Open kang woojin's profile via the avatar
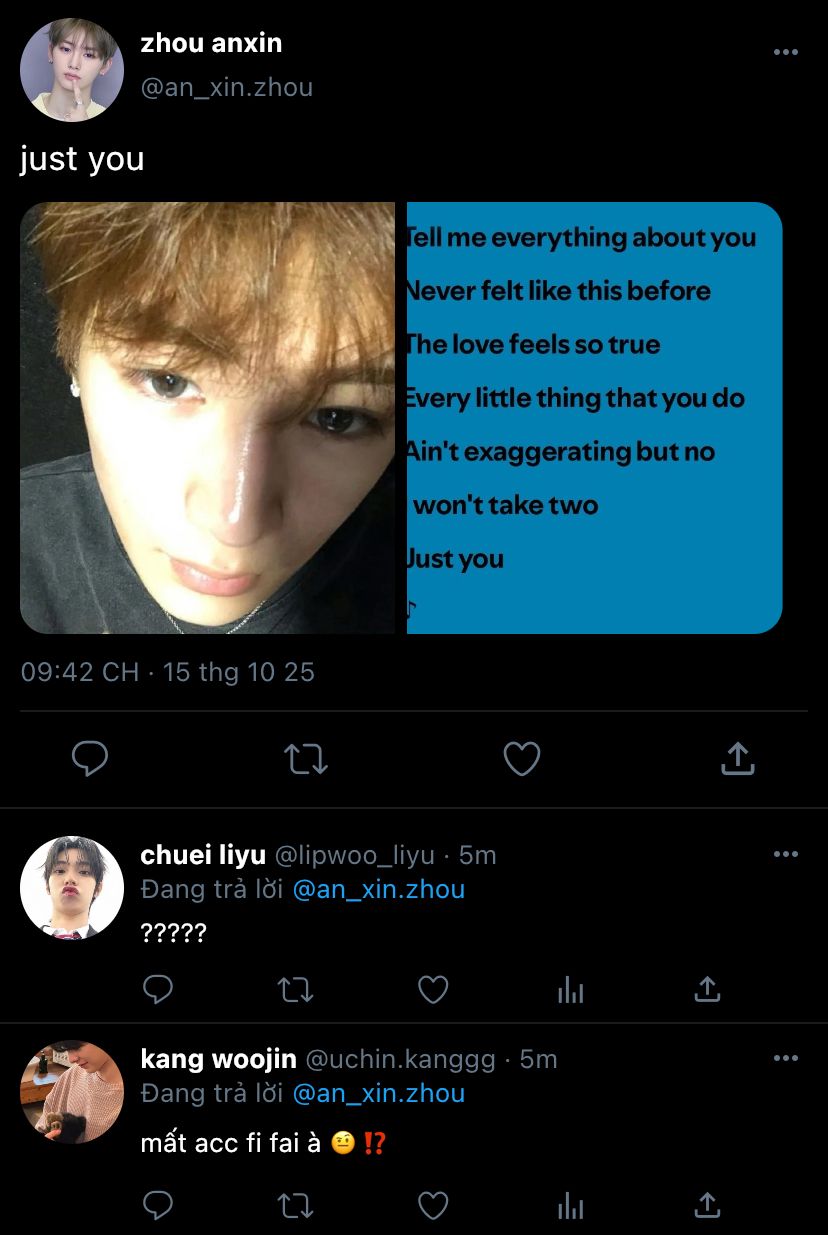 (x=72, y=1091)
